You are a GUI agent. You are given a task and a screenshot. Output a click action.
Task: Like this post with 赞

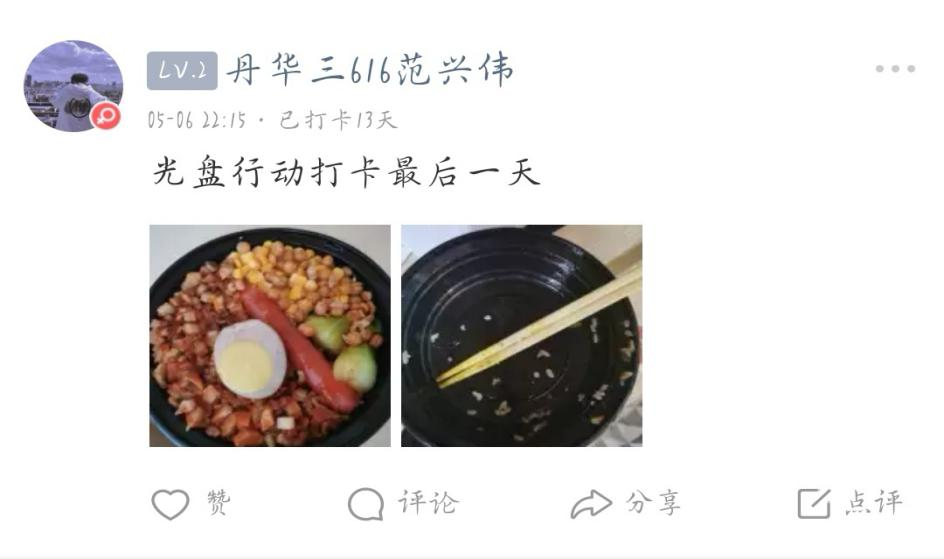coord(190,503)
